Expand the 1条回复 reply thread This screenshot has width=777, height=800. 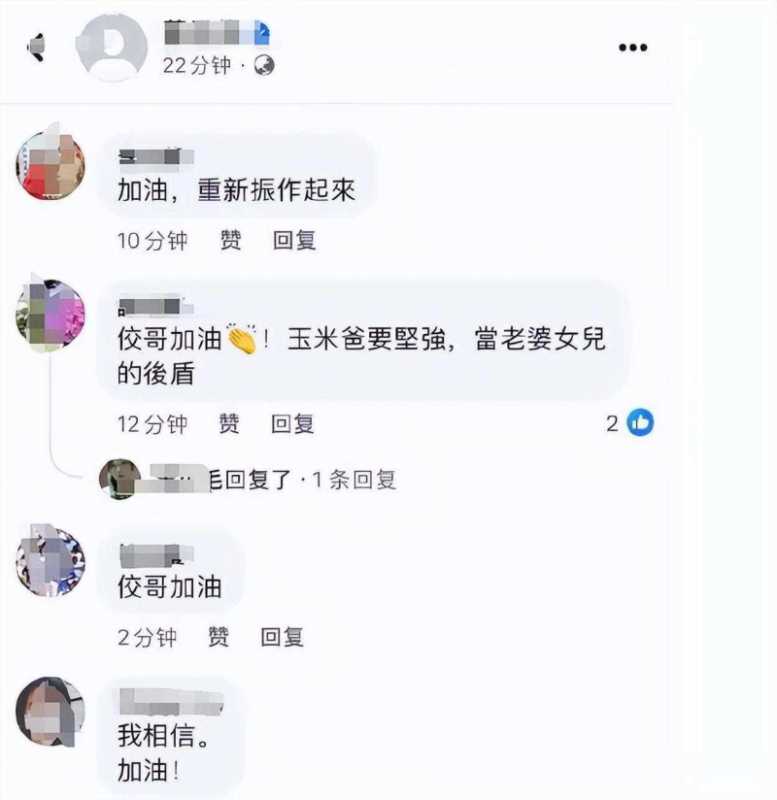coord(300,480)
